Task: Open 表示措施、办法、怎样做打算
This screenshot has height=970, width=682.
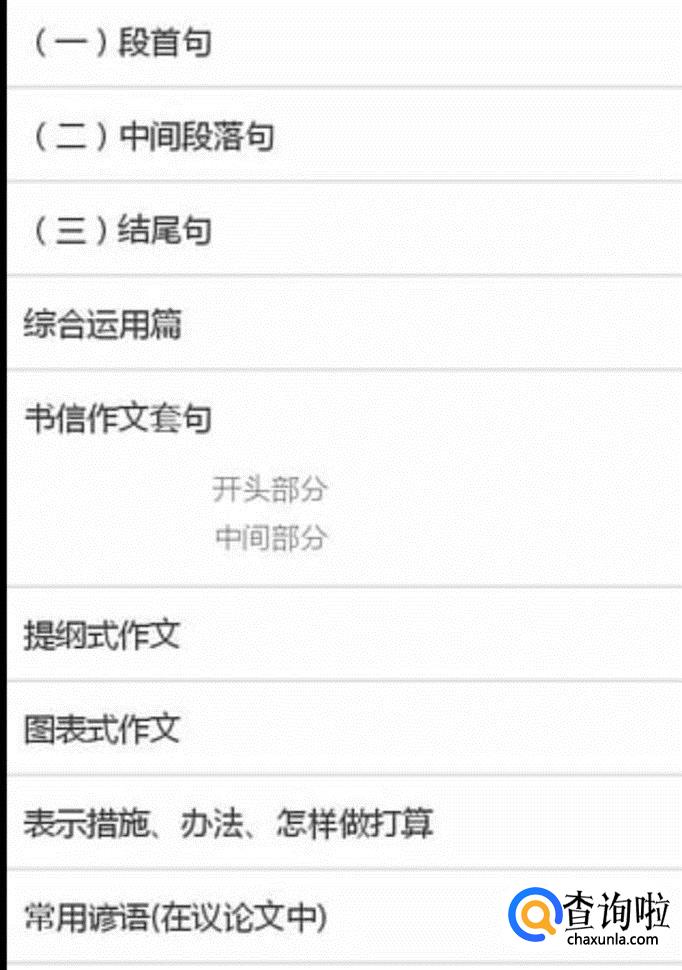Action: [x=344, y=823]
